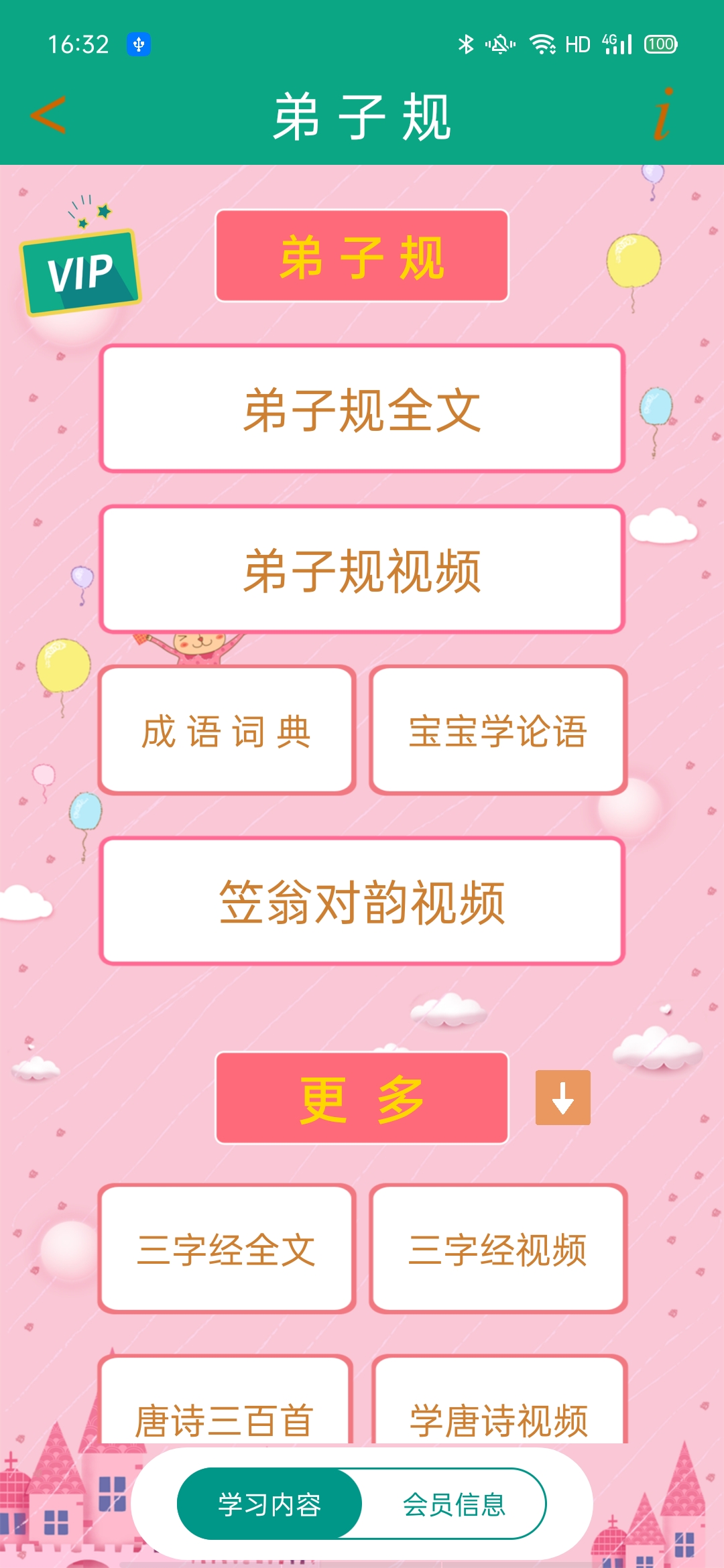
Task: Go back with the orange arrow
Action: point(49,115)
